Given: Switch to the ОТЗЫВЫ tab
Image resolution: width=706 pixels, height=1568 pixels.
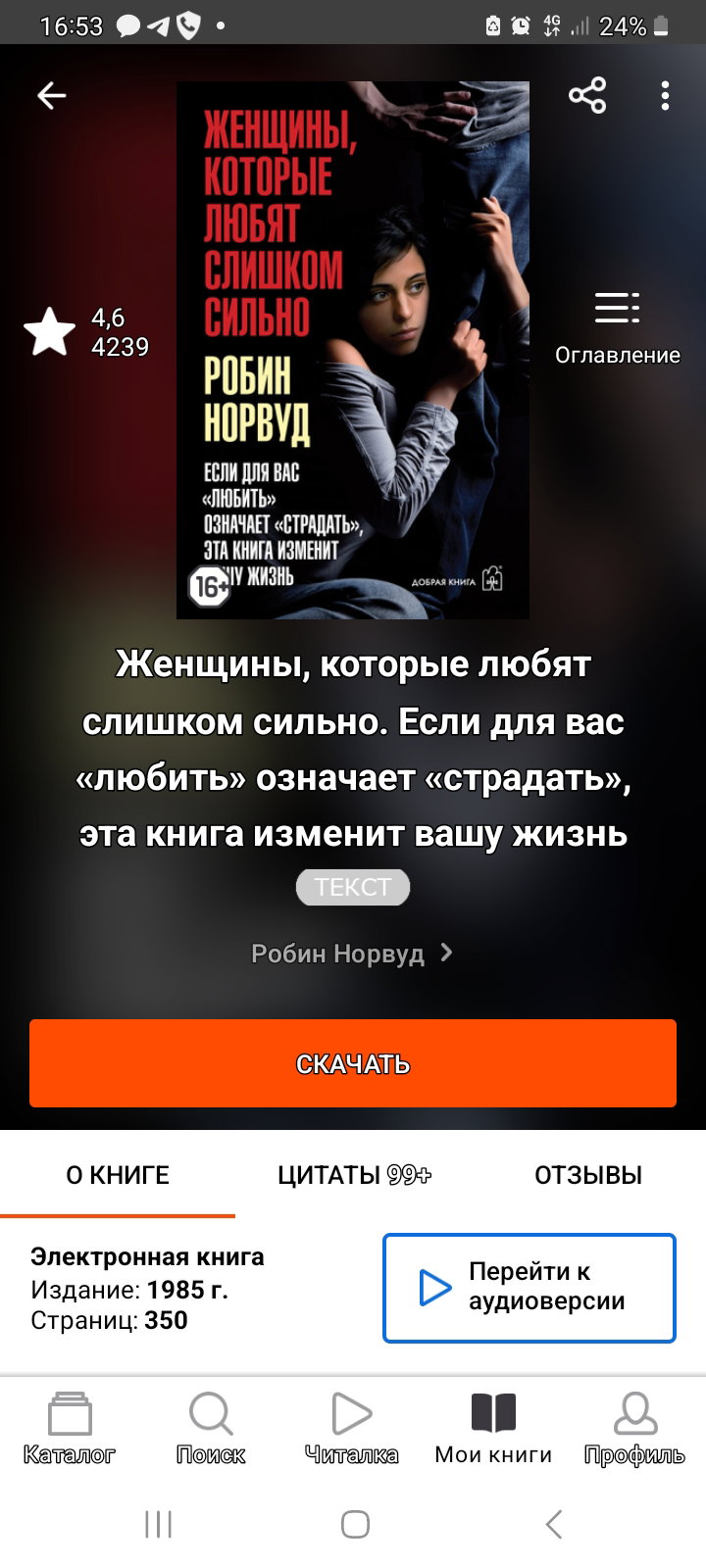Looking at the screenshot, I should (588, 1175).
